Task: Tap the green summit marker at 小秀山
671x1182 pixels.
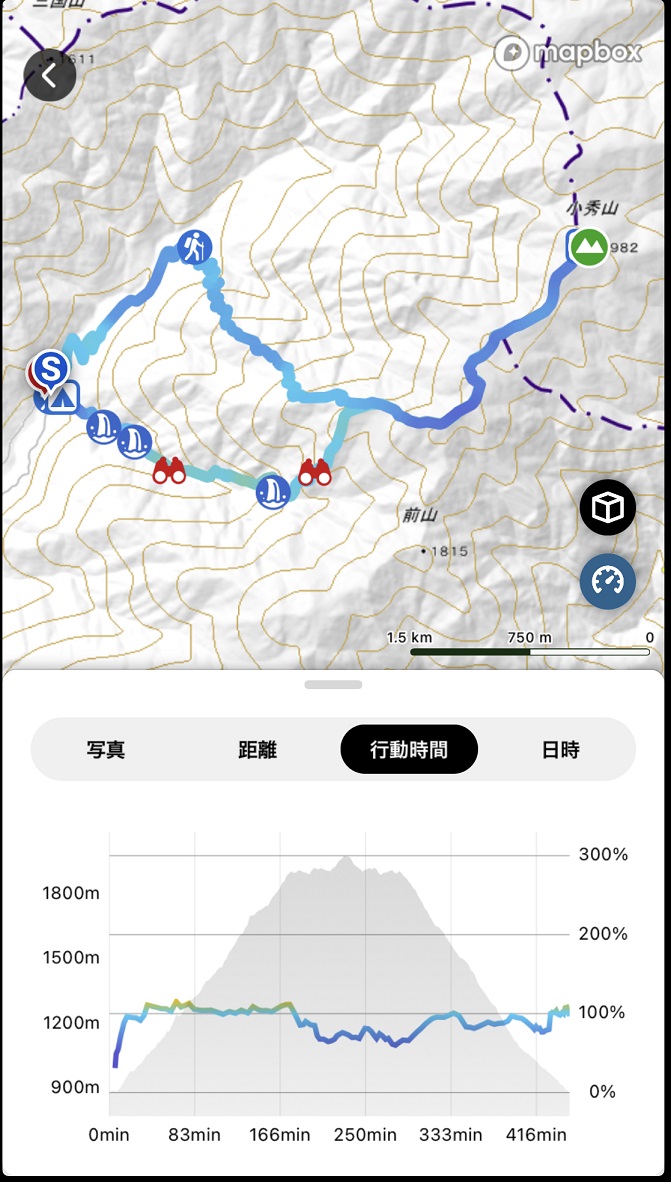Action: click(x=588, y=246)
